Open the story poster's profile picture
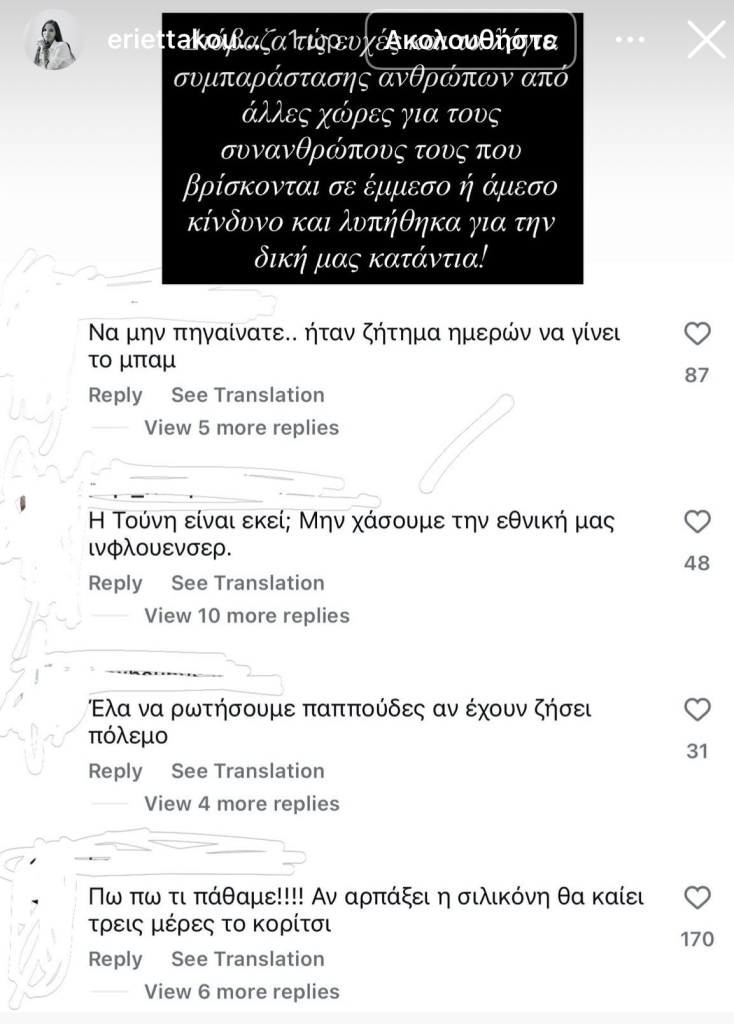The image size is (734, 1024). point(51,40)
